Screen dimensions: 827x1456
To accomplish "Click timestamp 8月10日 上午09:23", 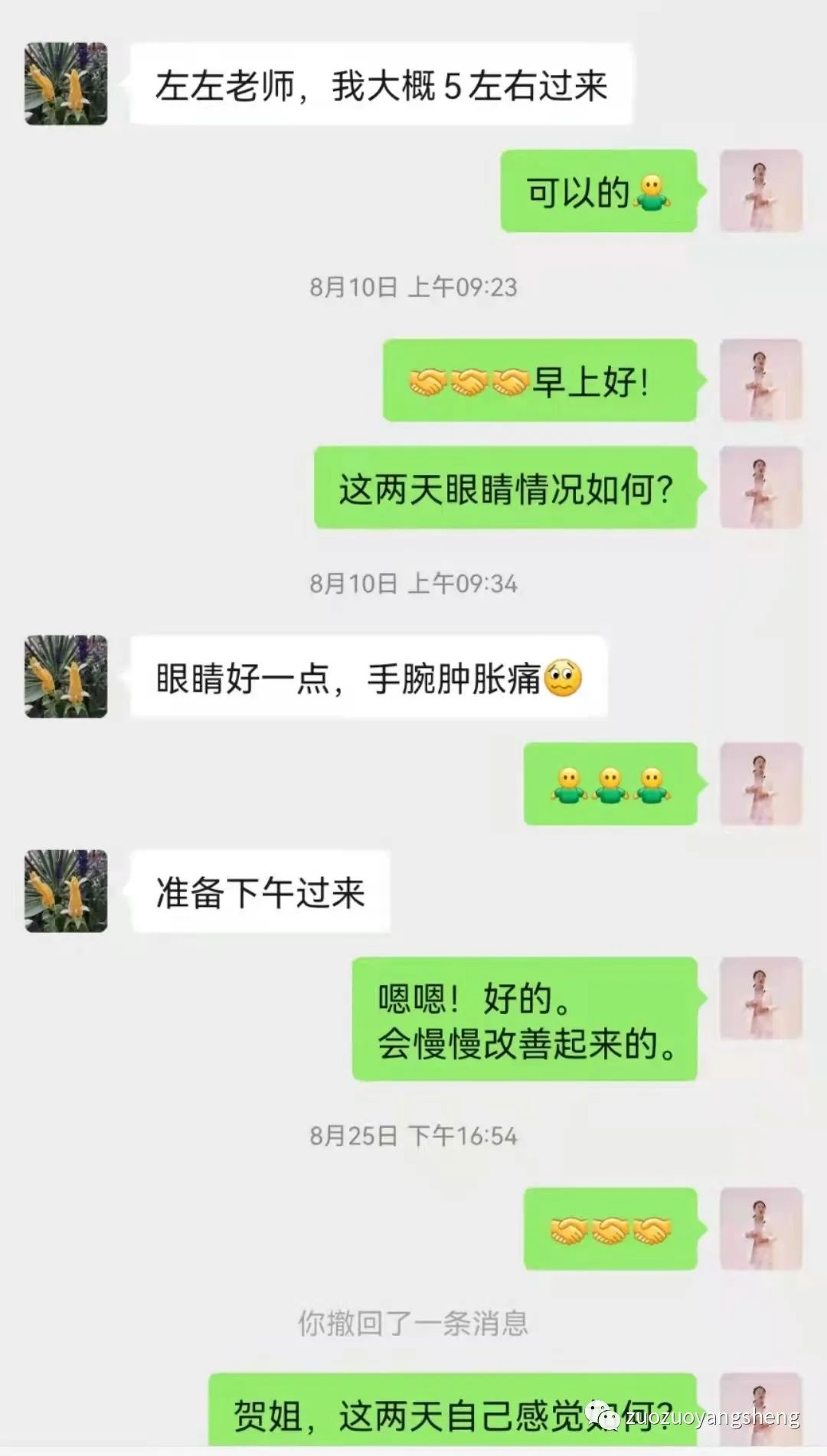I will tap(413, 286).
